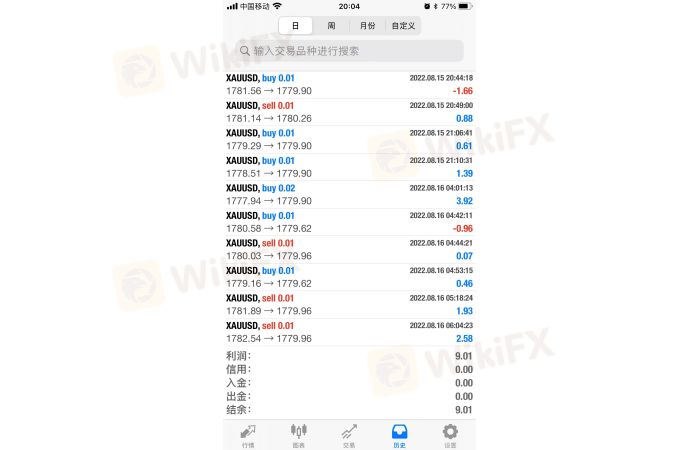Screen dimensions: 700x450
Task: Switch to the 周 (week) period tab
Action: [x=331, y=26]
